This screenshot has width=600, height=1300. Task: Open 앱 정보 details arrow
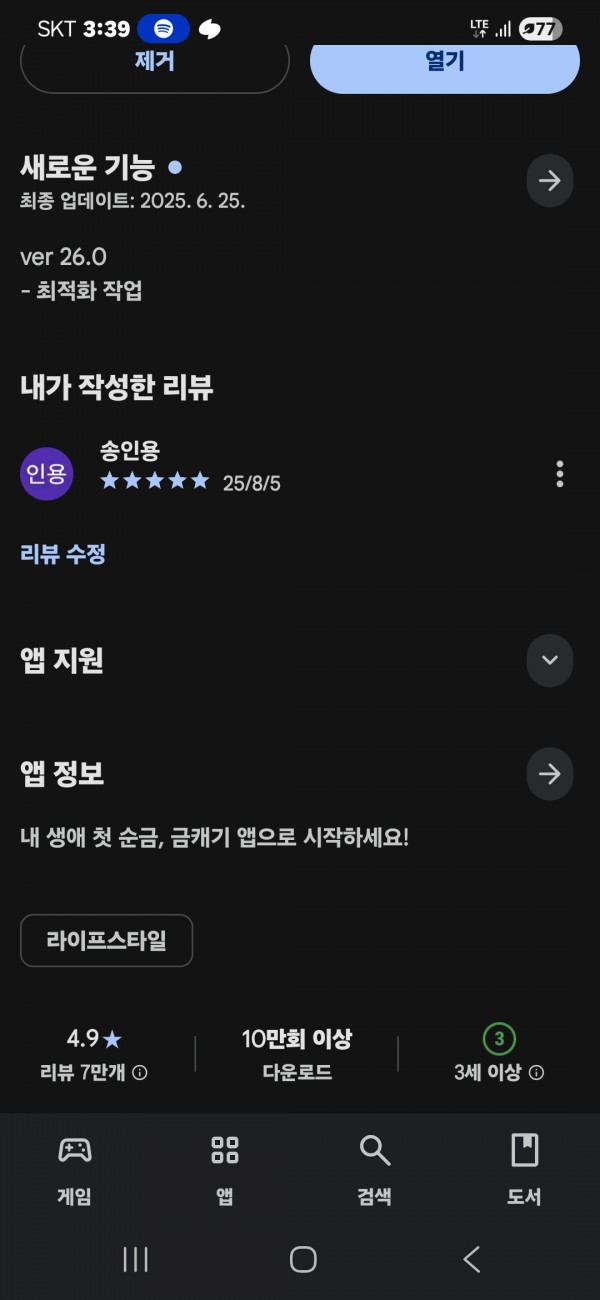pos(550,774)
